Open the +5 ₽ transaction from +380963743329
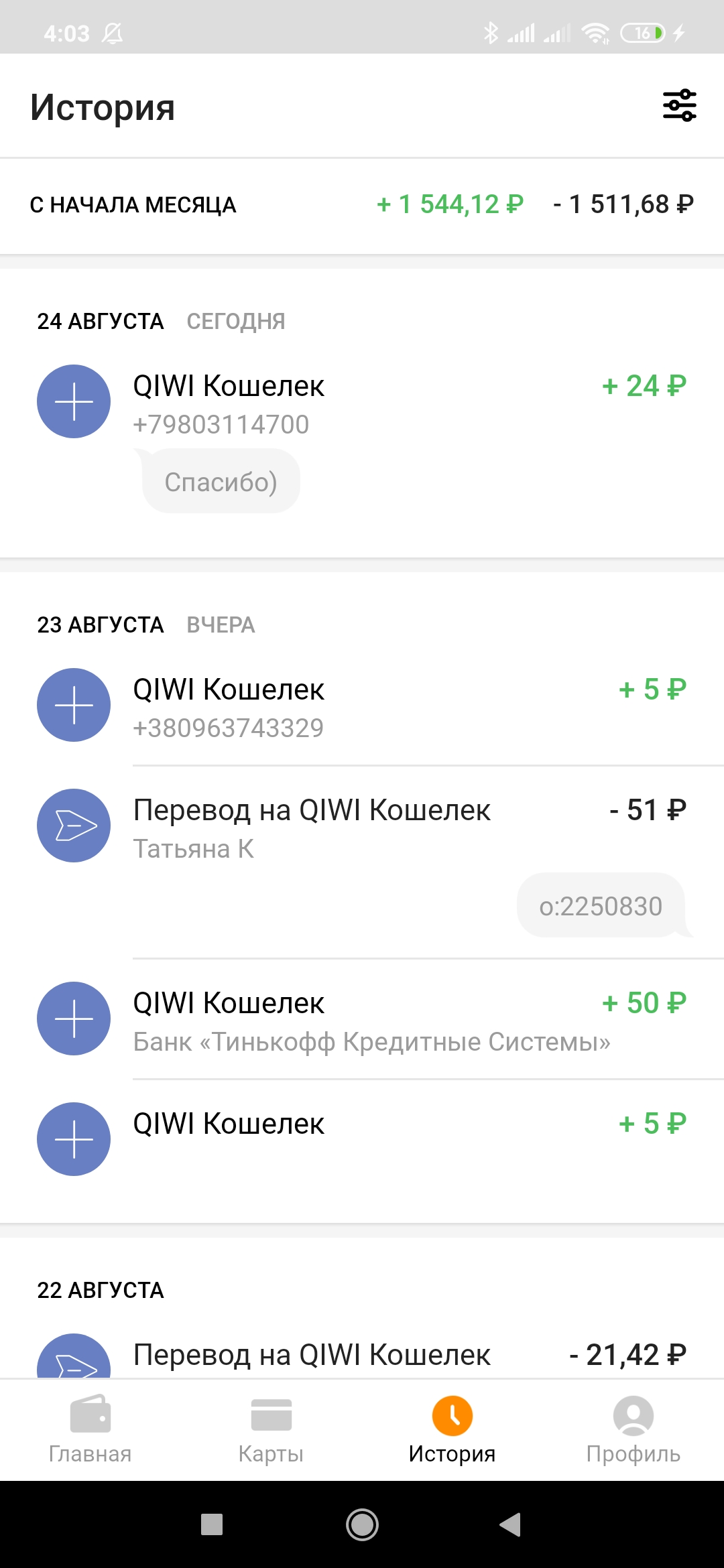 (362, 705)
